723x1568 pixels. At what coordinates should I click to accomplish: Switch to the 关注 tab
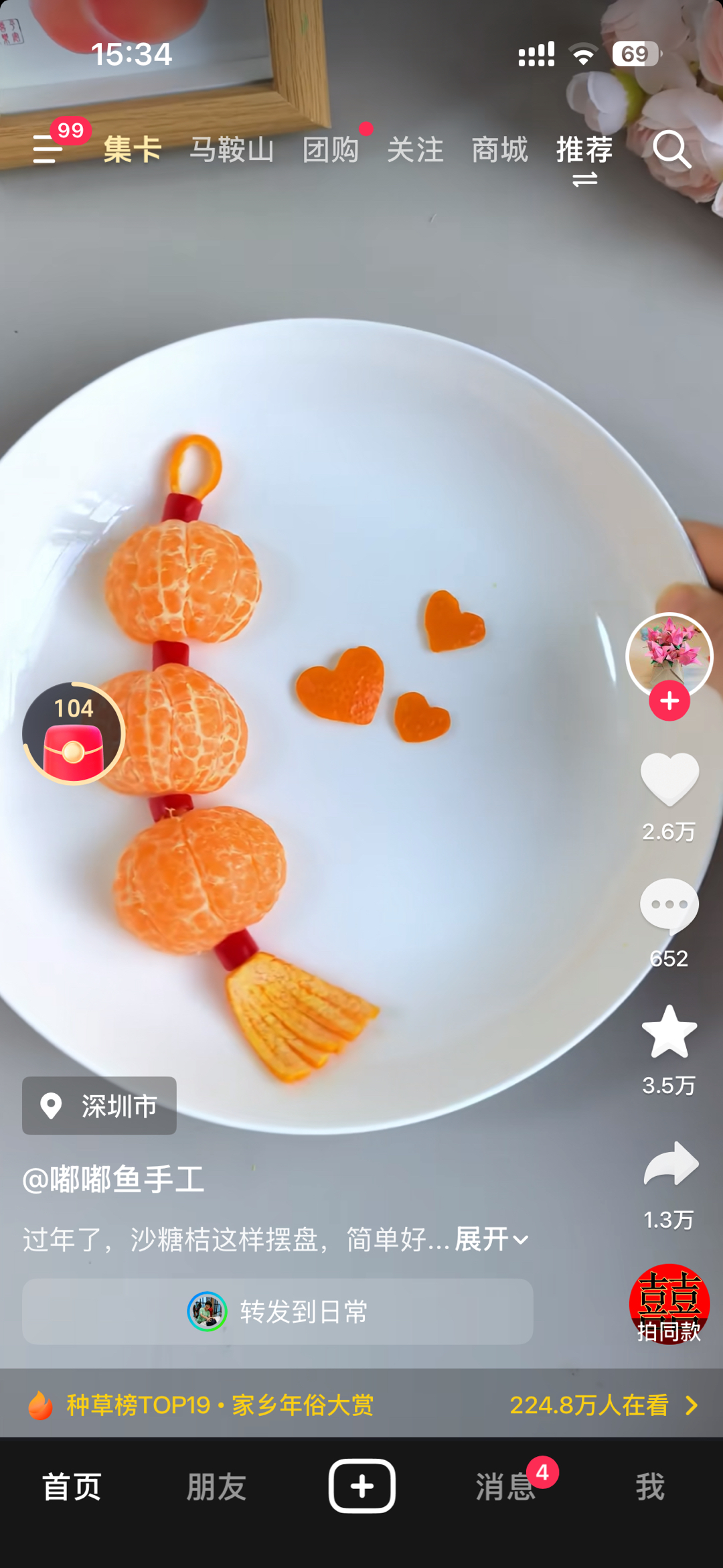coord(415,149)
